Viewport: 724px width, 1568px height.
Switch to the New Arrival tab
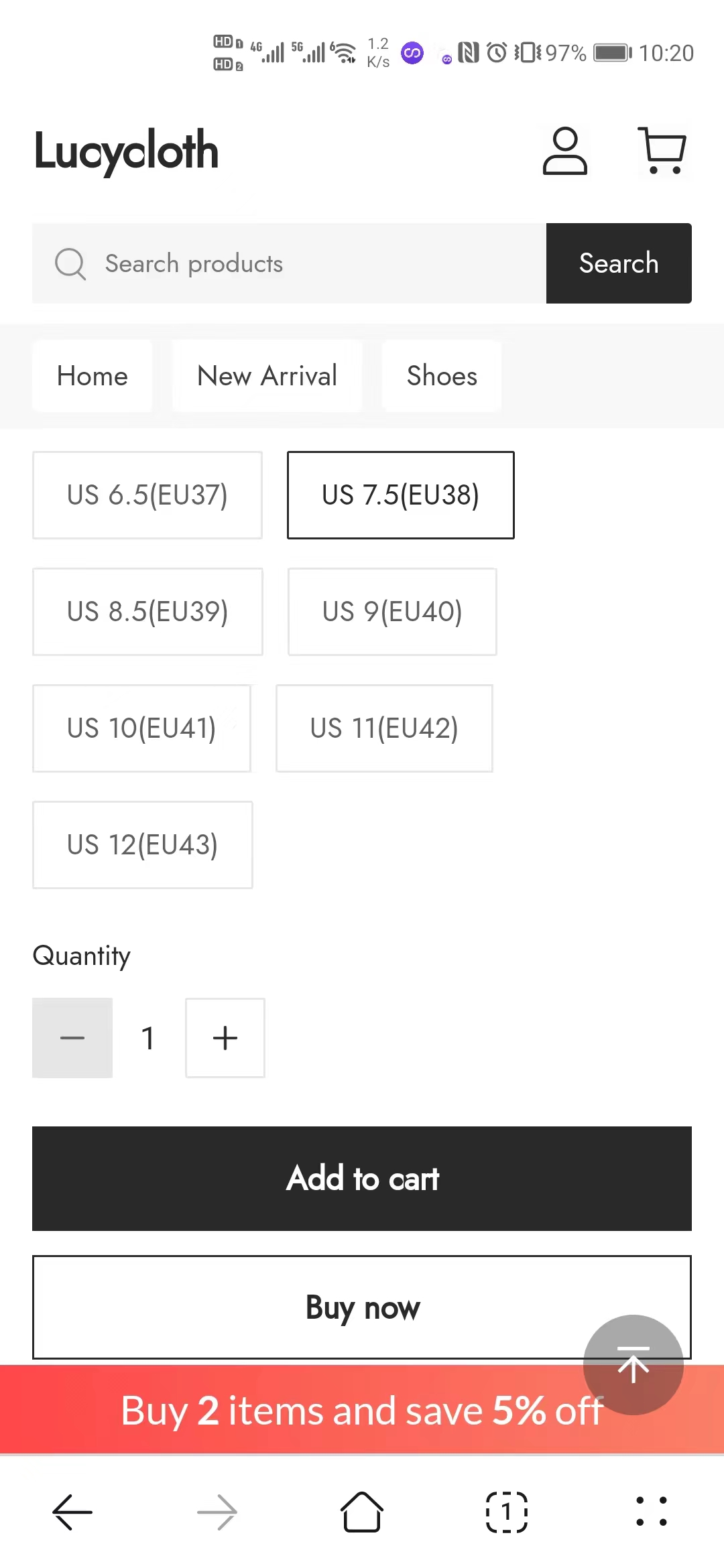267,376
